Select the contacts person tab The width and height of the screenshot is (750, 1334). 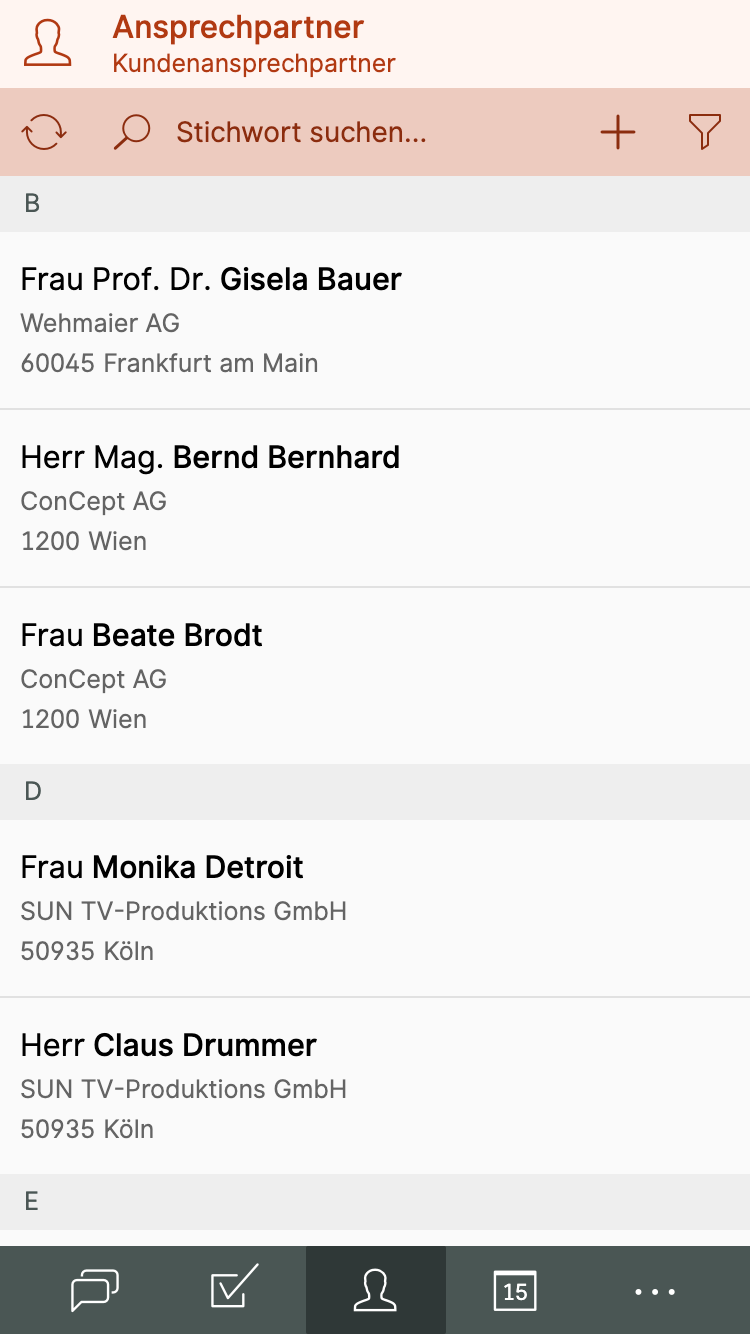pos(375,1290)
